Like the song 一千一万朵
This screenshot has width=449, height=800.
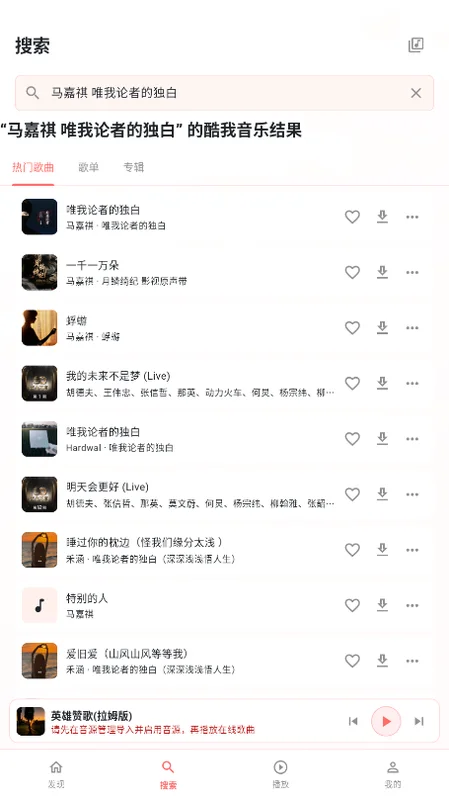pyautogui.click(x=352, y=272)
